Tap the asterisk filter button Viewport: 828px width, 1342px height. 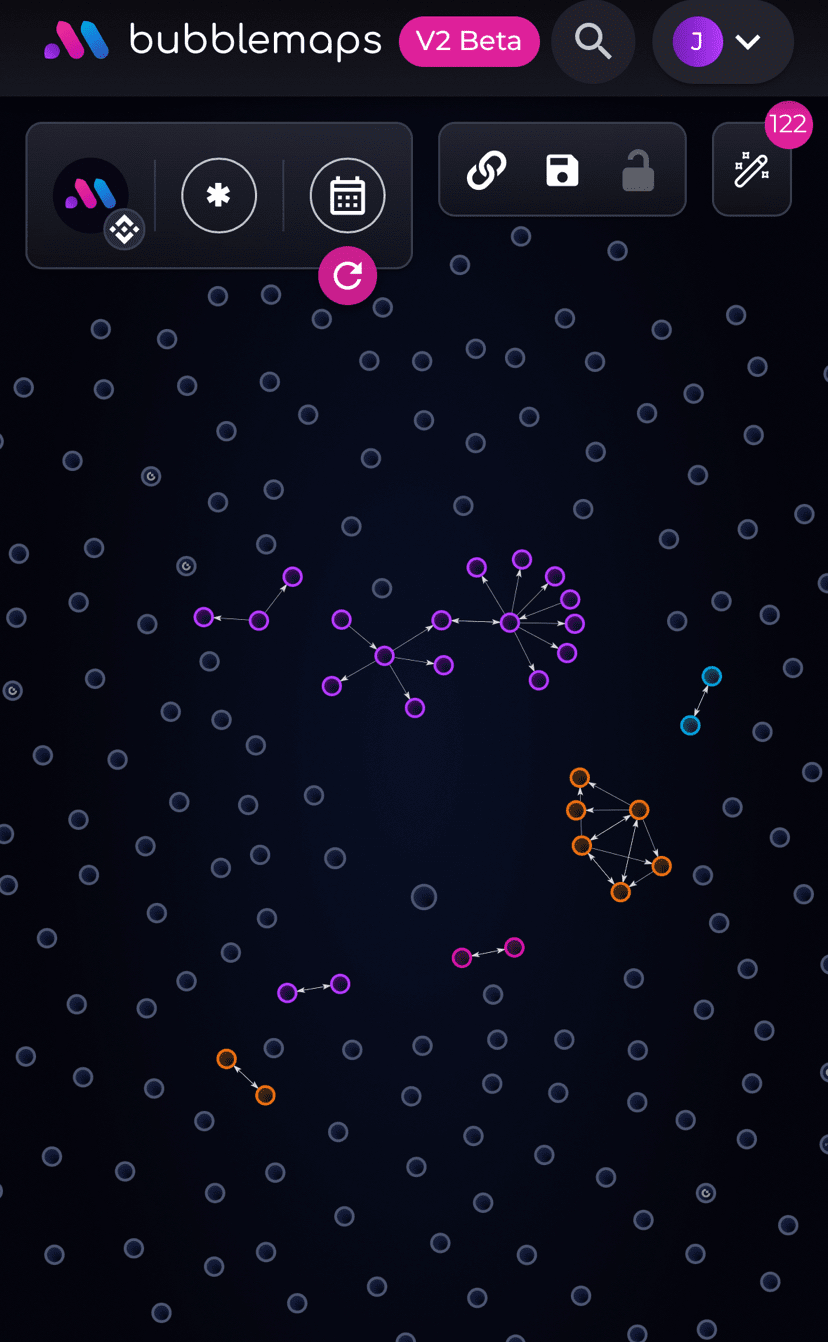click(219, 196)
